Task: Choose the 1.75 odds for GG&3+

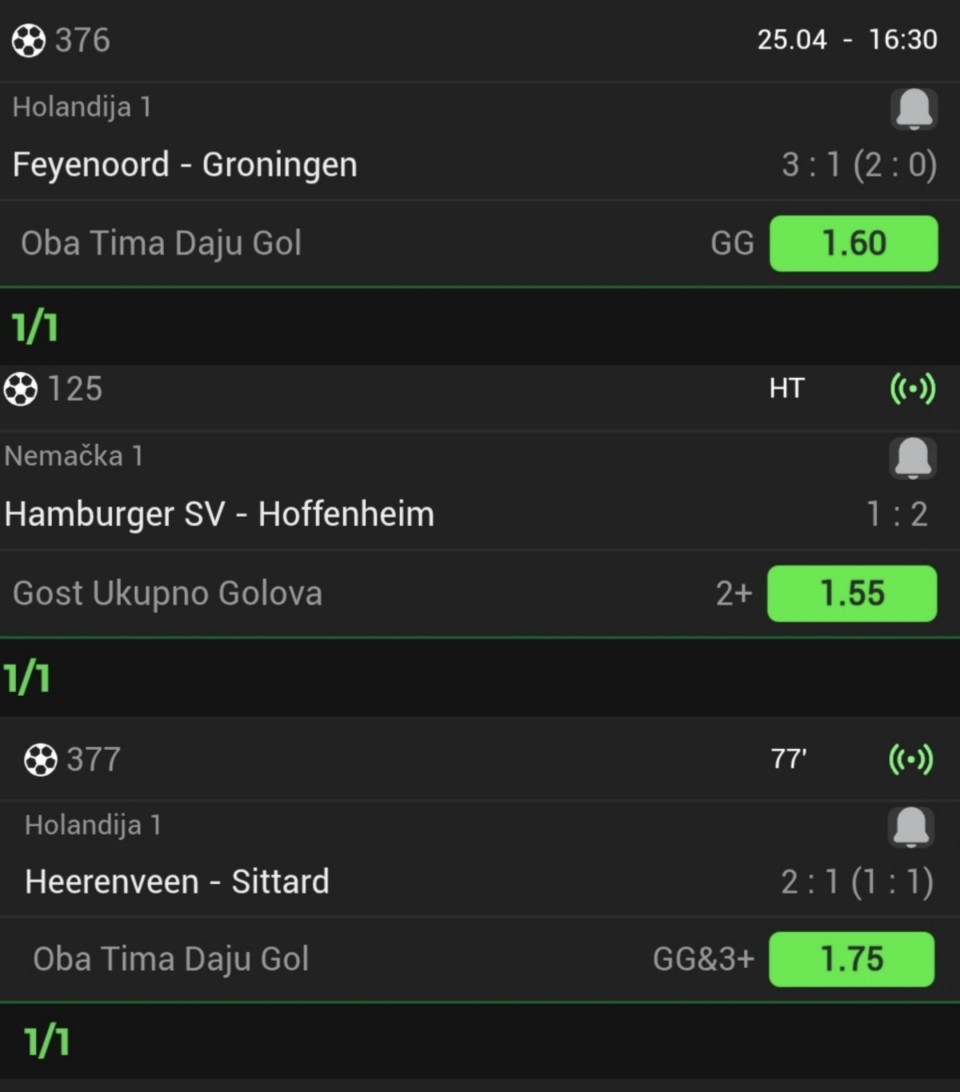Action: coord(851,959)
